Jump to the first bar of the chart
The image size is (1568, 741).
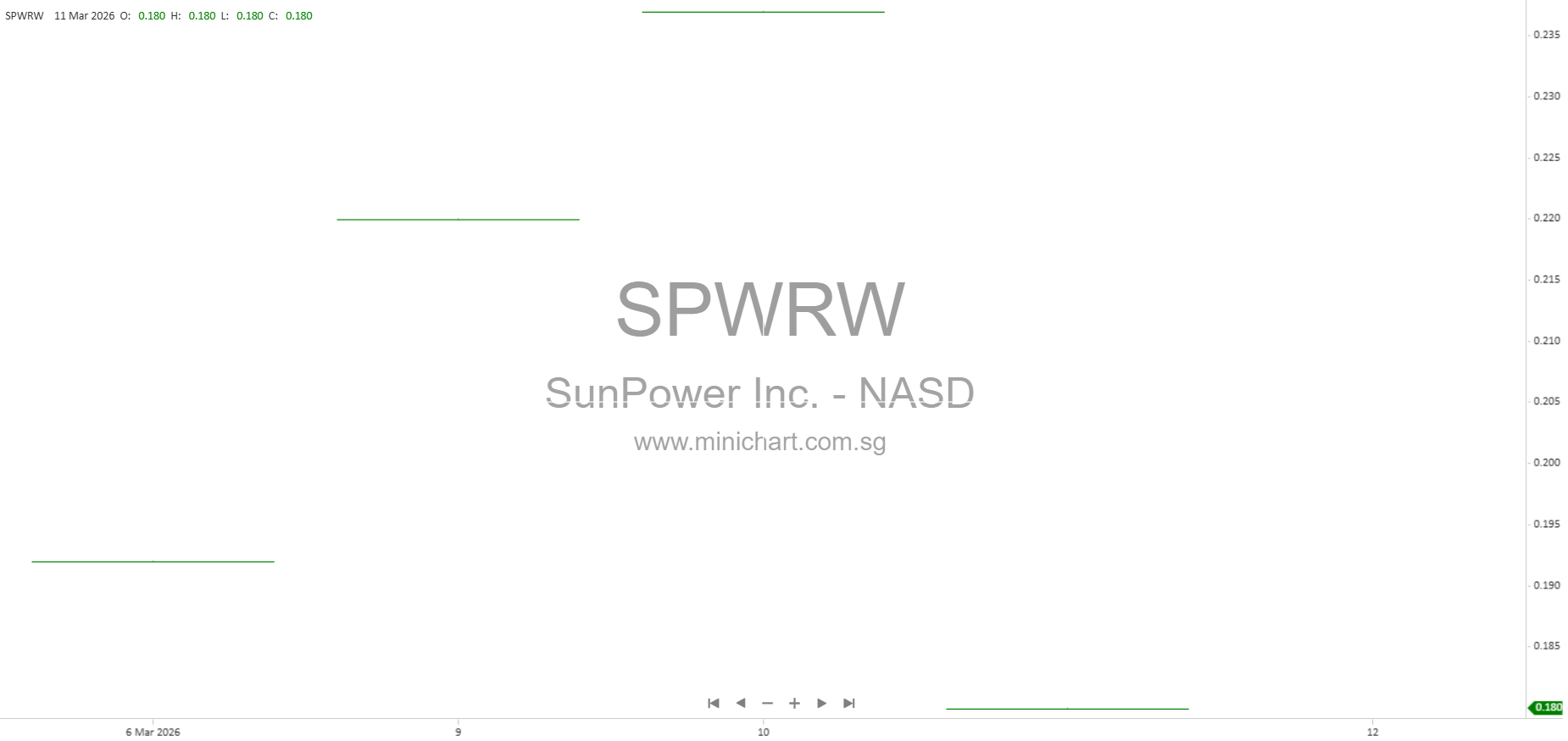click(714, 703)
